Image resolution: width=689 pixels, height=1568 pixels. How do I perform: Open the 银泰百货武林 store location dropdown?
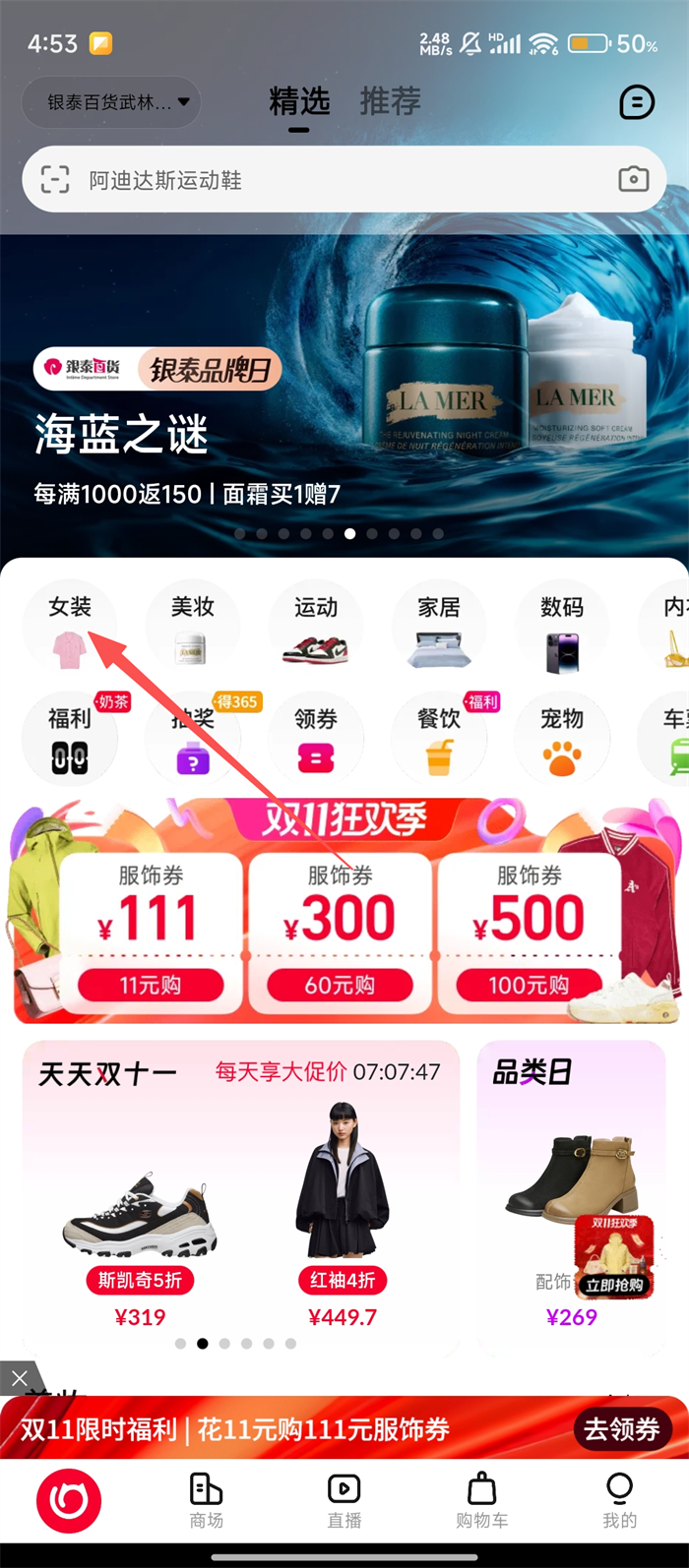[x=110, y=102]
